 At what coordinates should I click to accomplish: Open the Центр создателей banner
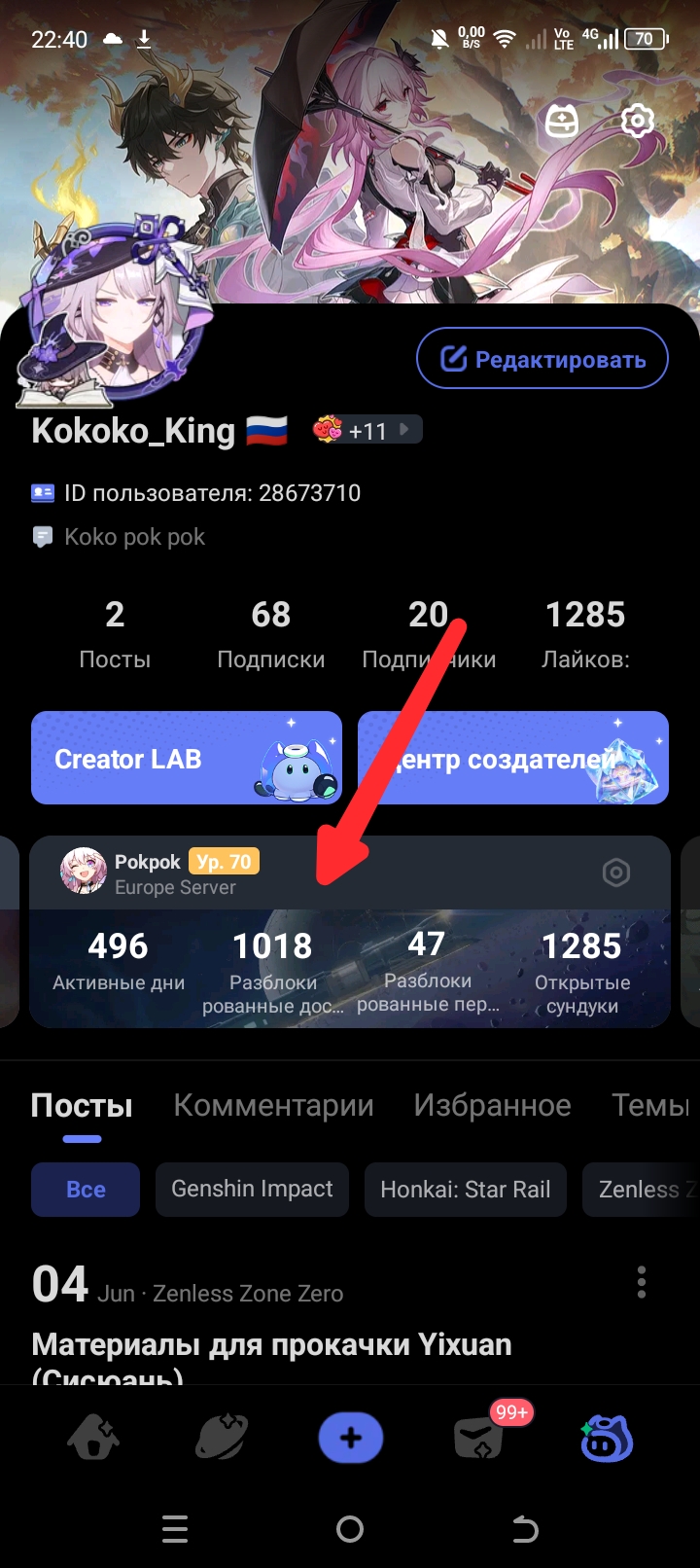[513, 759]
